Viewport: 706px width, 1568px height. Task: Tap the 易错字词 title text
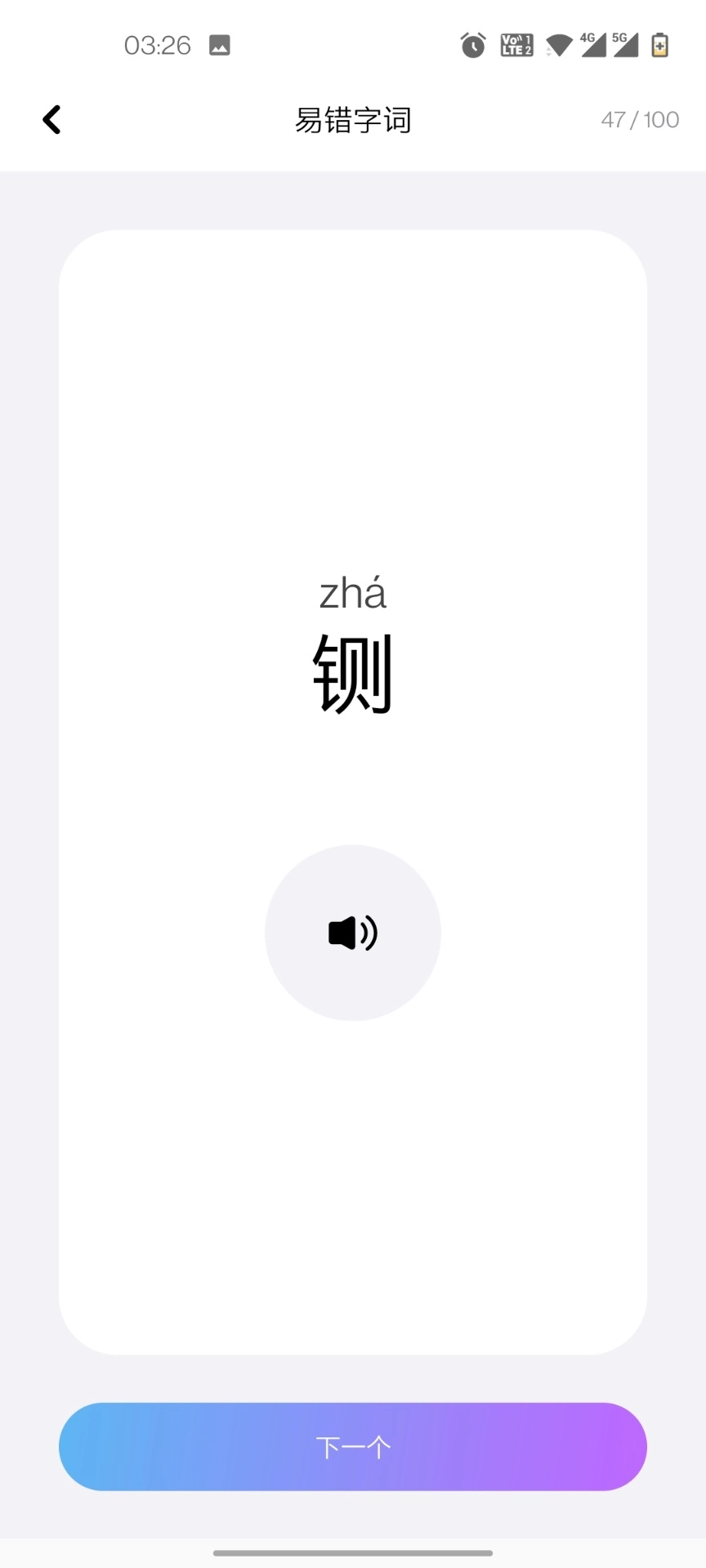coord(352,119)
